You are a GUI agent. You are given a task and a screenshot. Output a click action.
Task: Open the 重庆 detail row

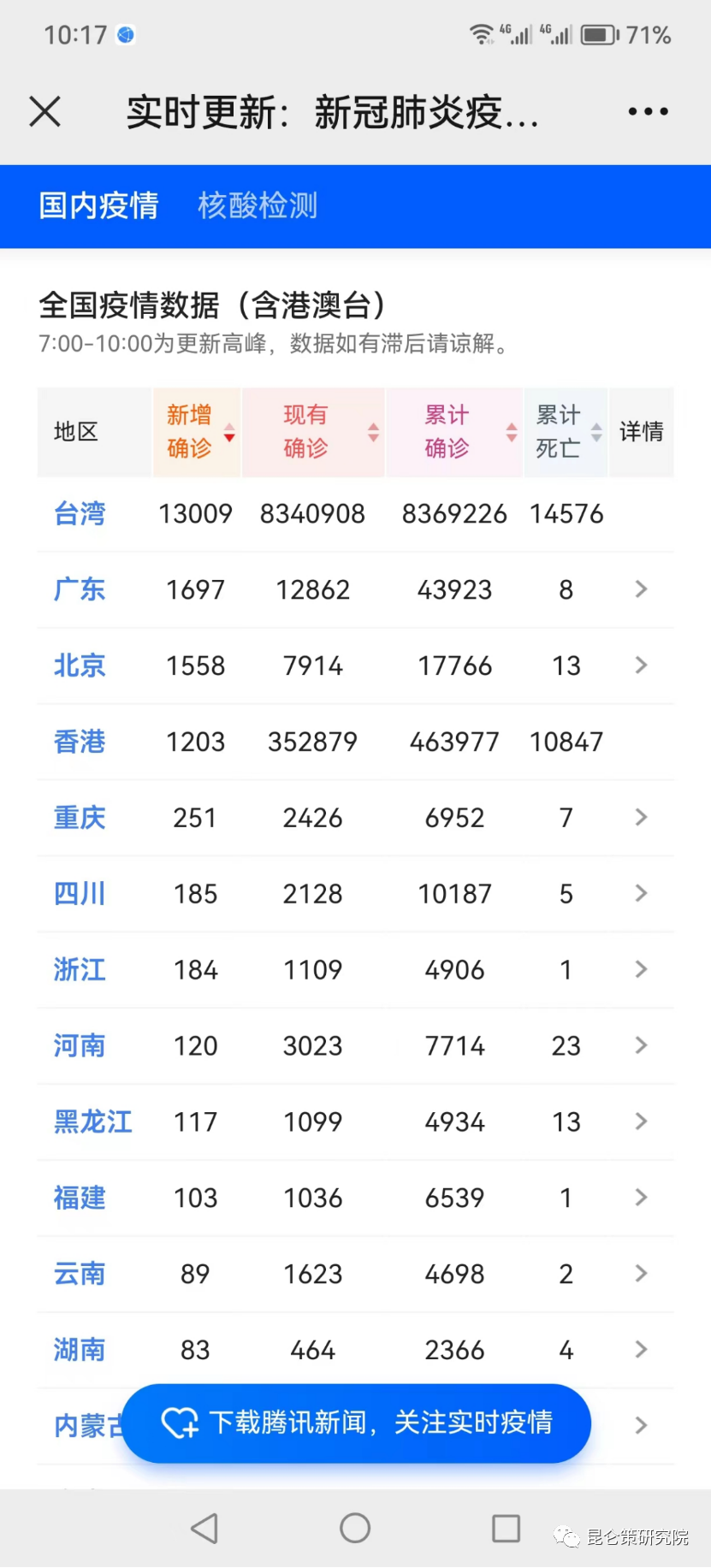click(641, 817)
